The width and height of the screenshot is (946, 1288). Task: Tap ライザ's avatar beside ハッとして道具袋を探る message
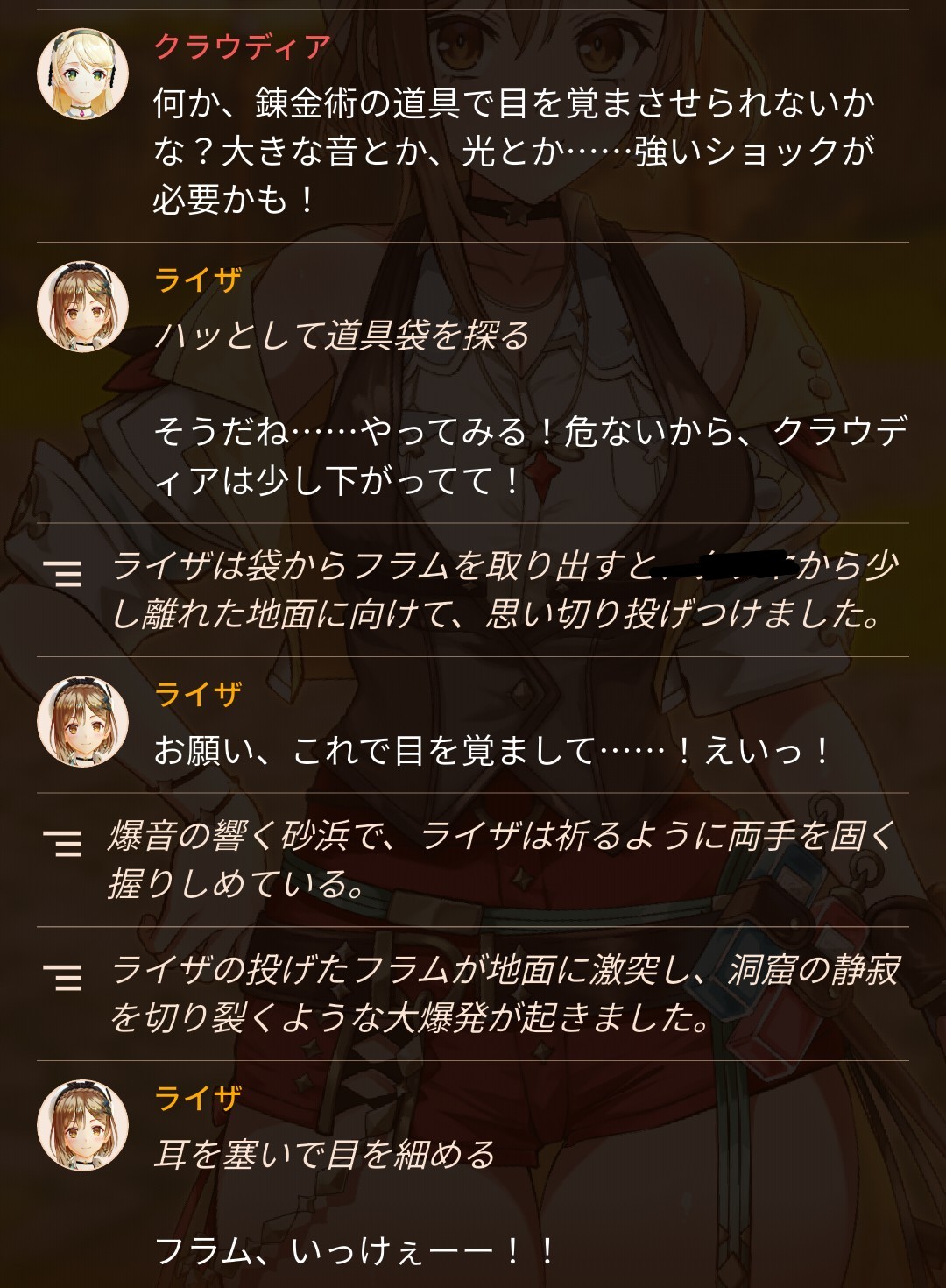83,307
